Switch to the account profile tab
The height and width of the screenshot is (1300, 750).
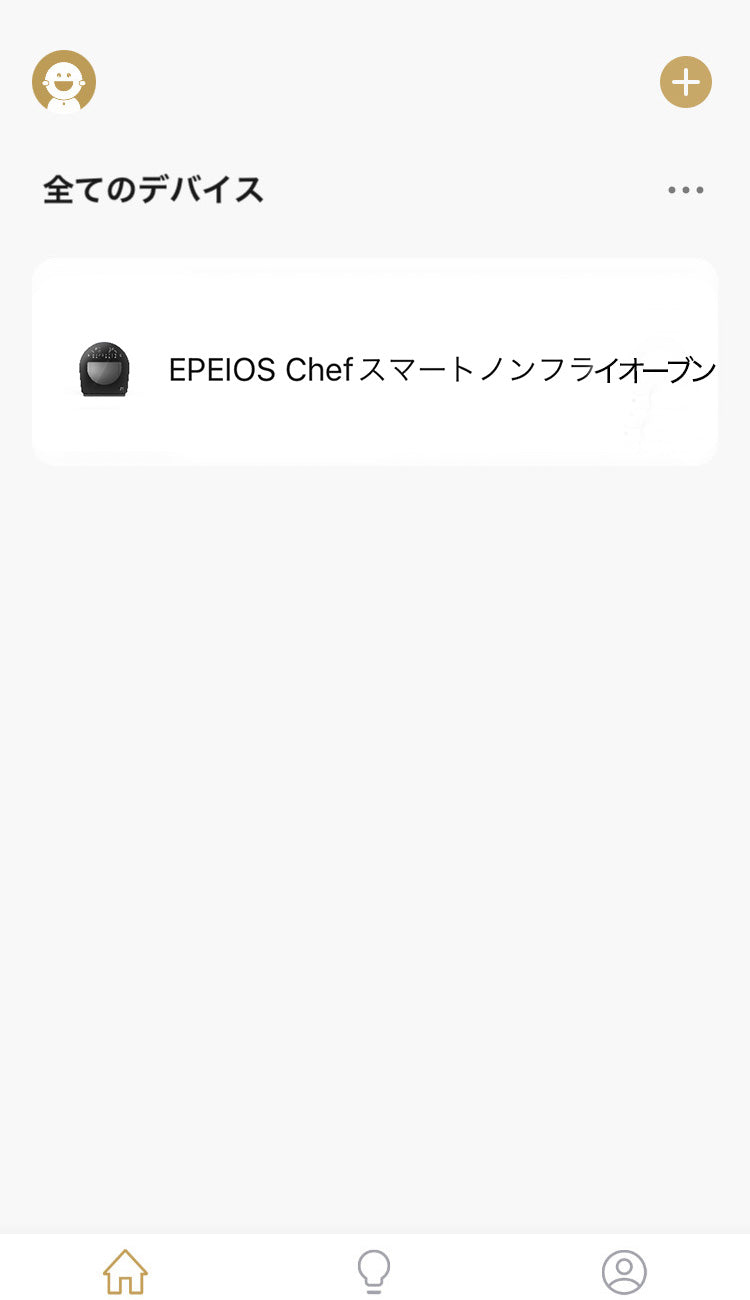[x=624, y=1272]
